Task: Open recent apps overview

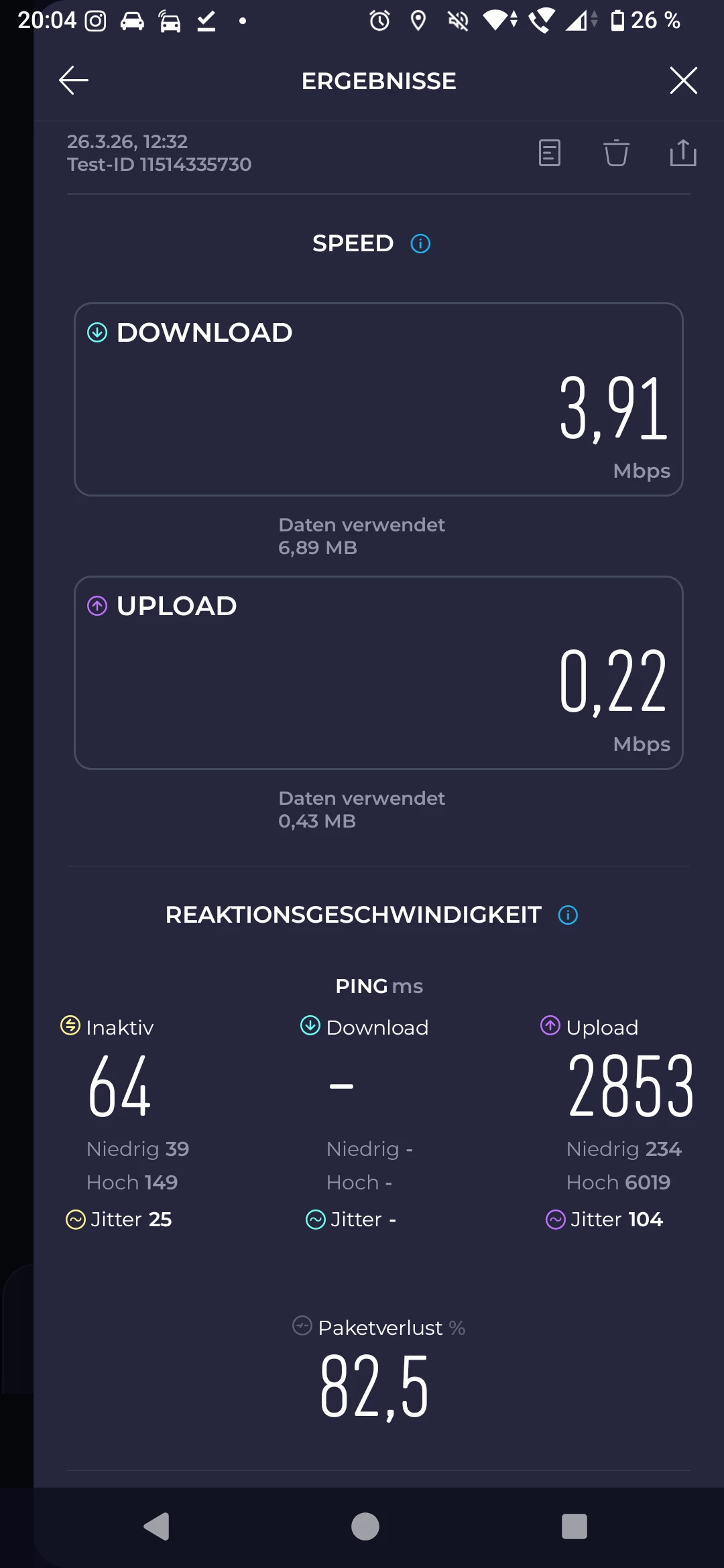Action: point(574,1526)
